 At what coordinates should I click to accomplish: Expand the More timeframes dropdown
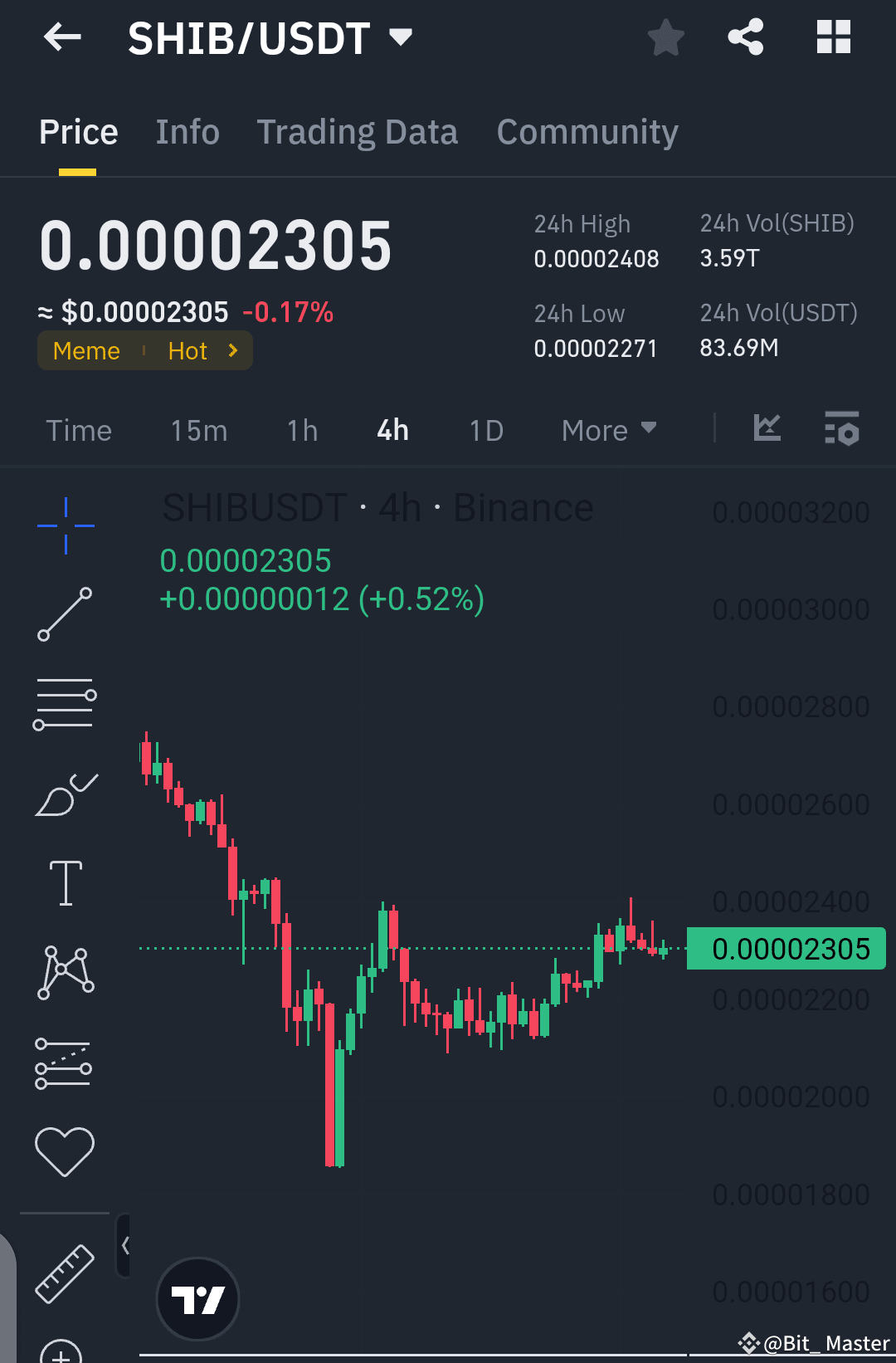(608, 430)
